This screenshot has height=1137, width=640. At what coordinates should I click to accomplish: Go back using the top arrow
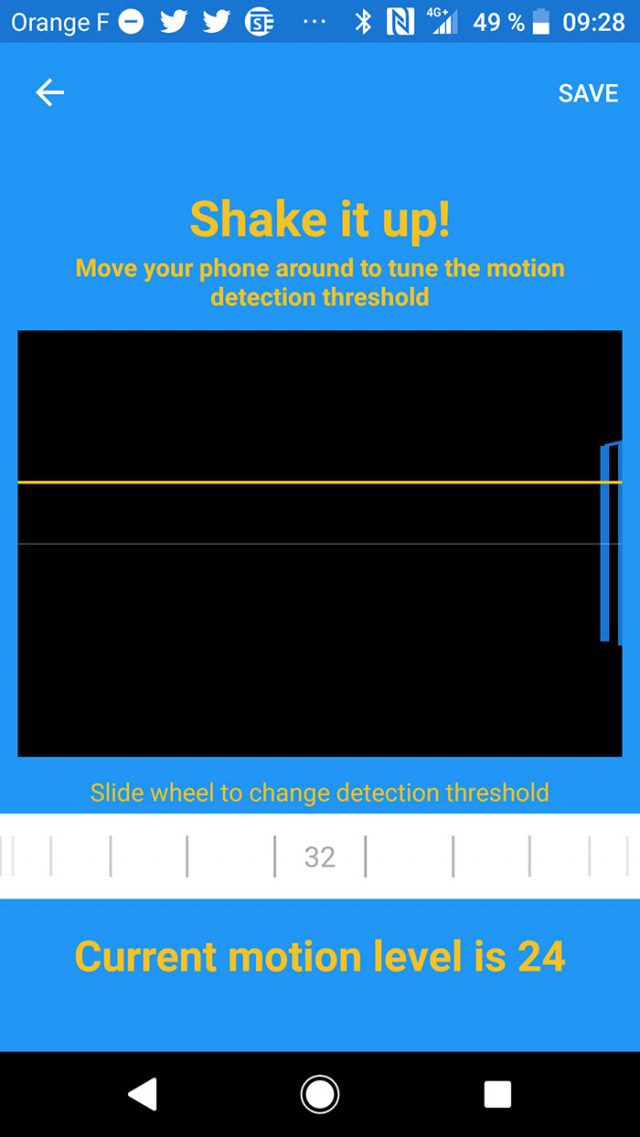50,93
